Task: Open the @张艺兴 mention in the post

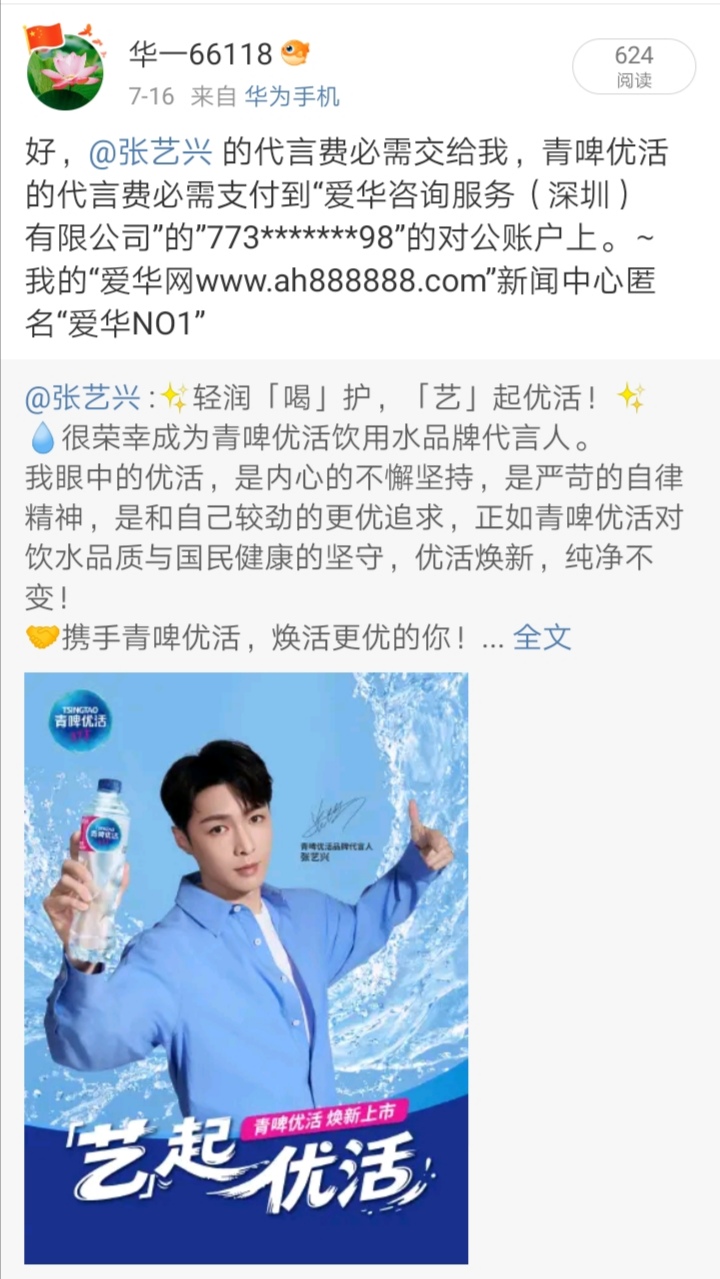Action: pyautogui.click(x=150, y=153)
